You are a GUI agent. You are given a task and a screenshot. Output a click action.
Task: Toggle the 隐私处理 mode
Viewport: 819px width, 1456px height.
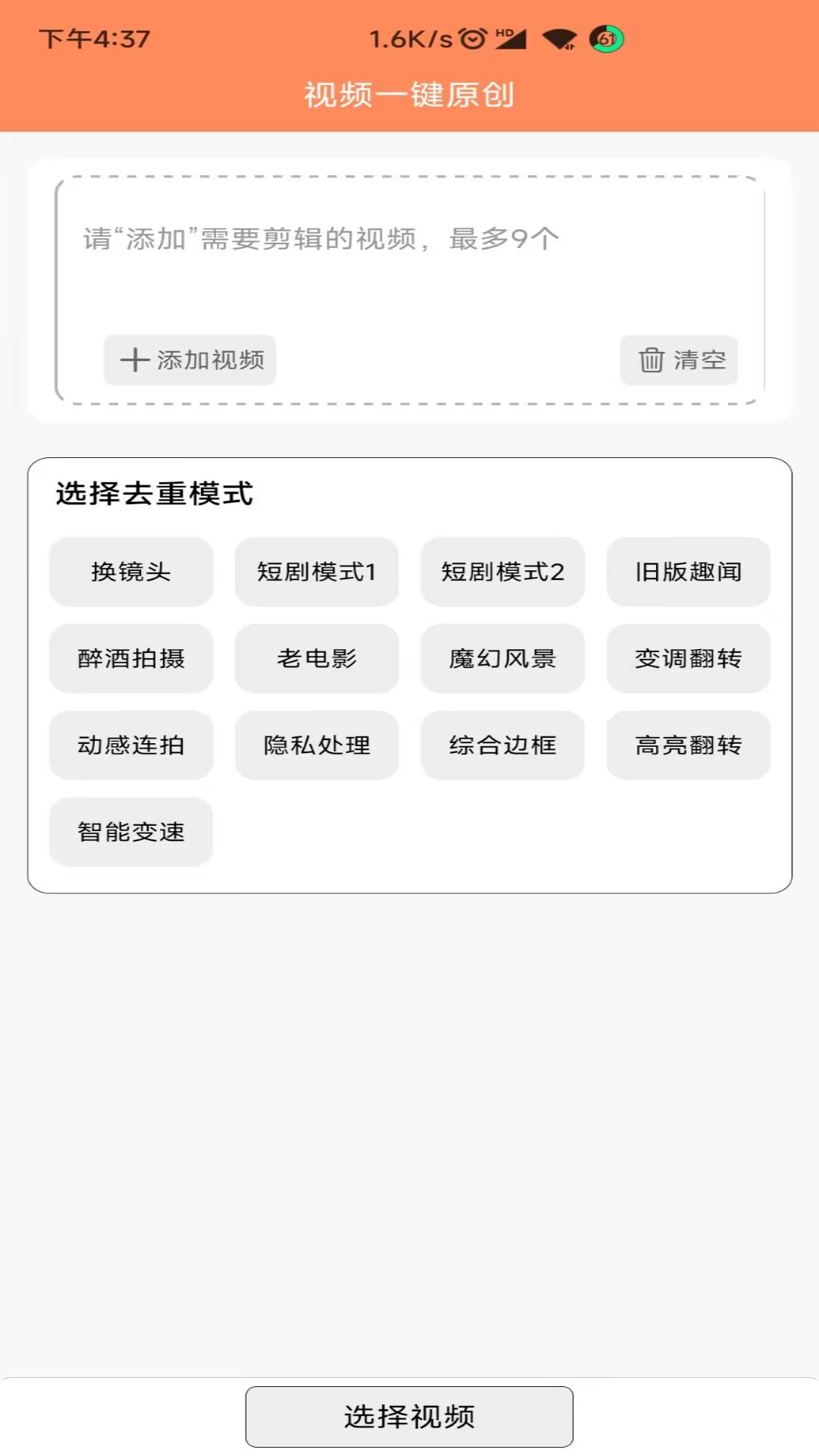click(316, 745)
